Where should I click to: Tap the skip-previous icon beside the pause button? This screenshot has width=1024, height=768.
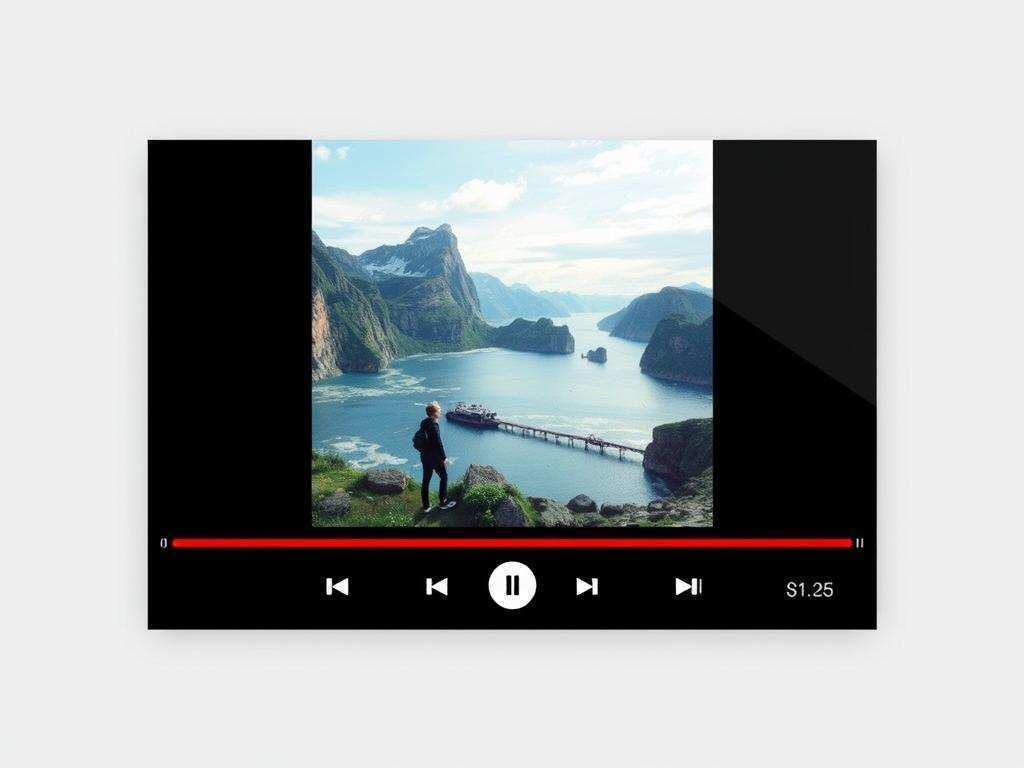(x=437, y=587)
